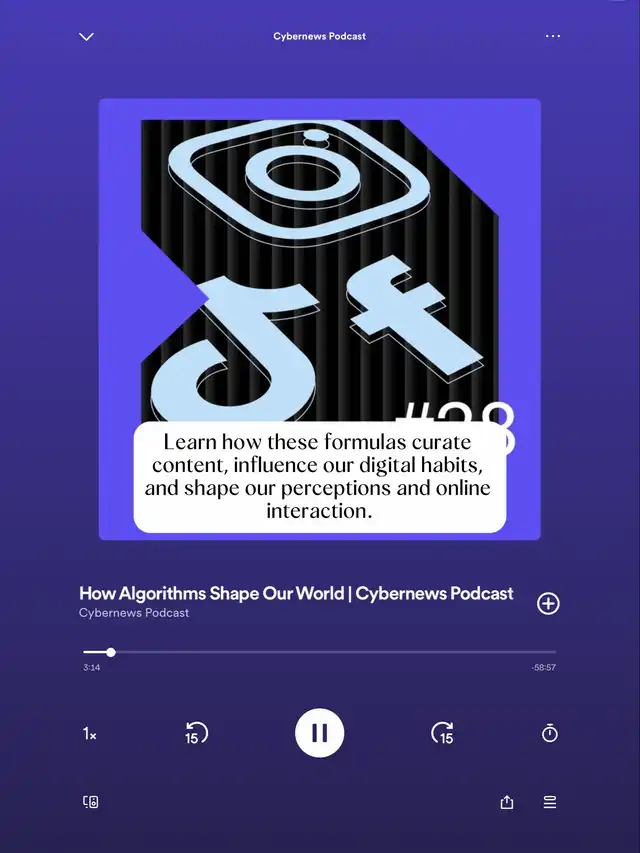Pause the podcast episode
This screenshot has height=853, width=640.
319,733
